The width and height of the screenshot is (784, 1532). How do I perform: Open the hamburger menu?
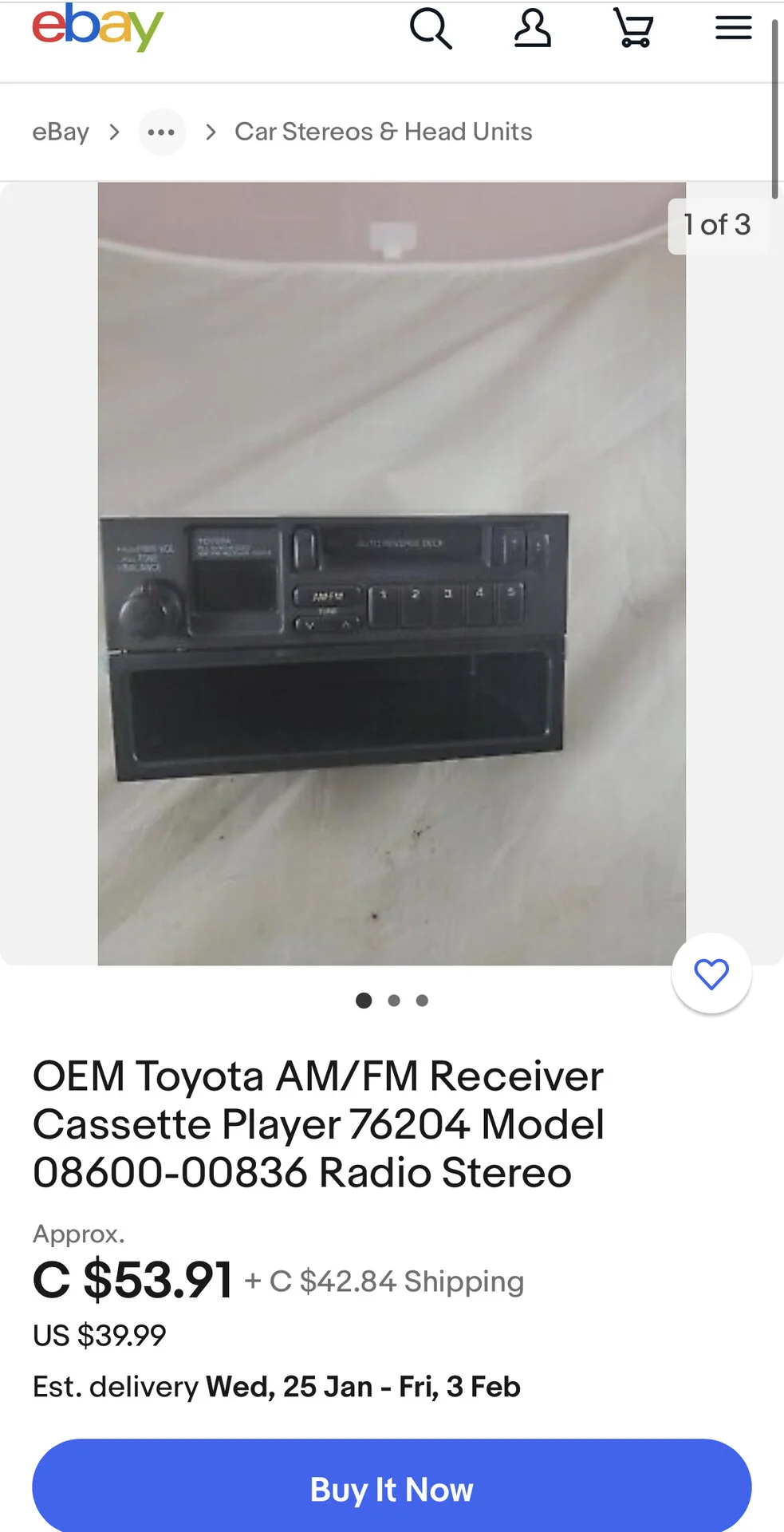pyautogui.click(x=733, y=29)
